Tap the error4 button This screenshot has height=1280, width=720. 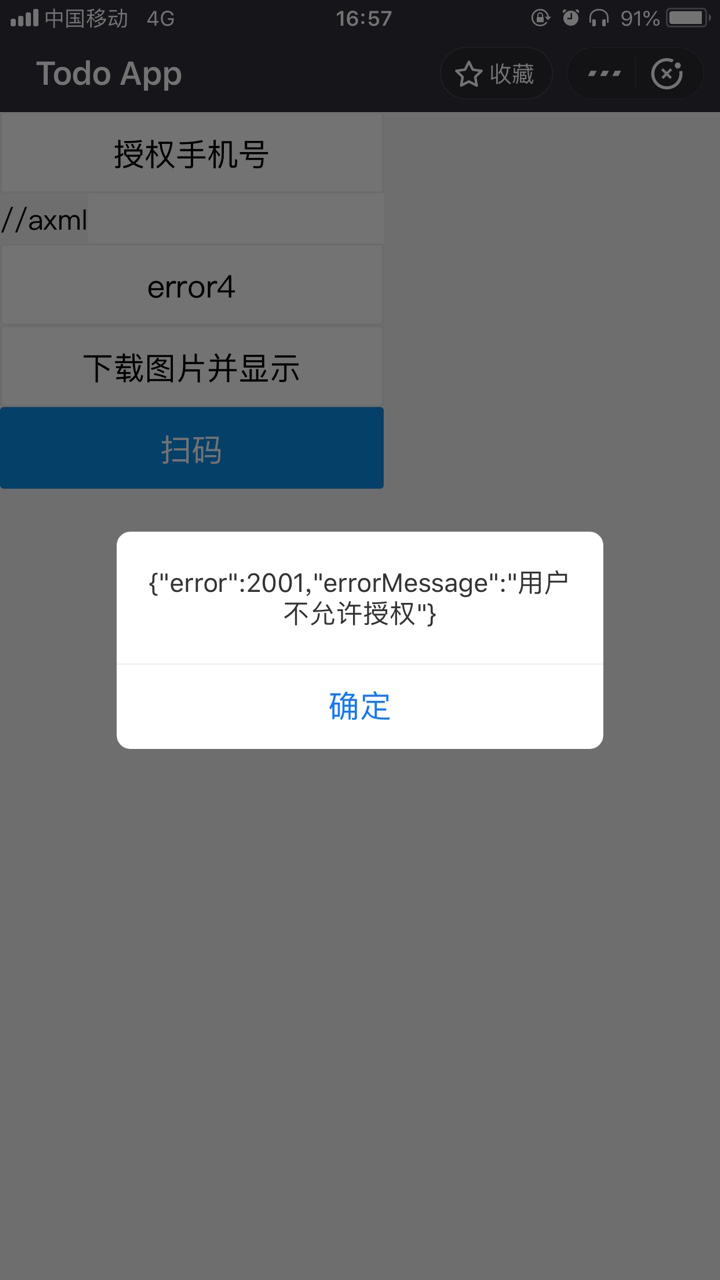[191, 287]
